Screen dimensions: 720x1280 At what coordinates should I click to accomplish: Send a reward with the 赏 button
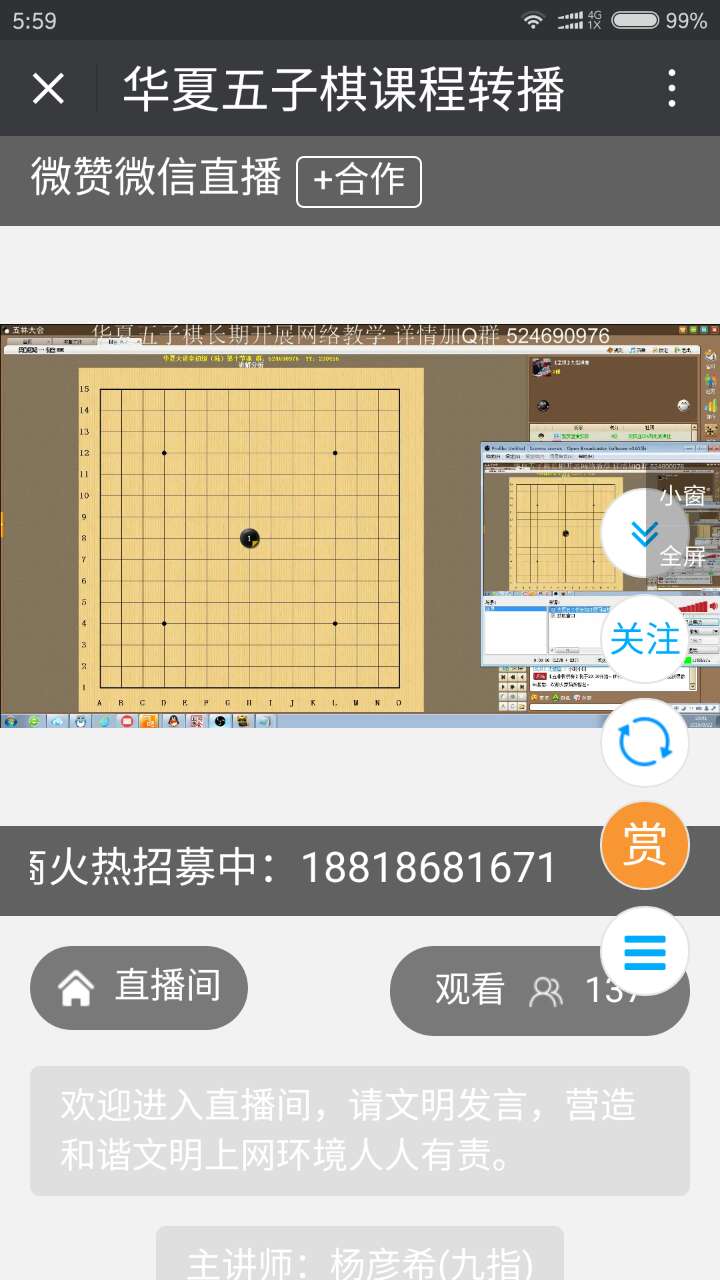(x=645, y=846)
